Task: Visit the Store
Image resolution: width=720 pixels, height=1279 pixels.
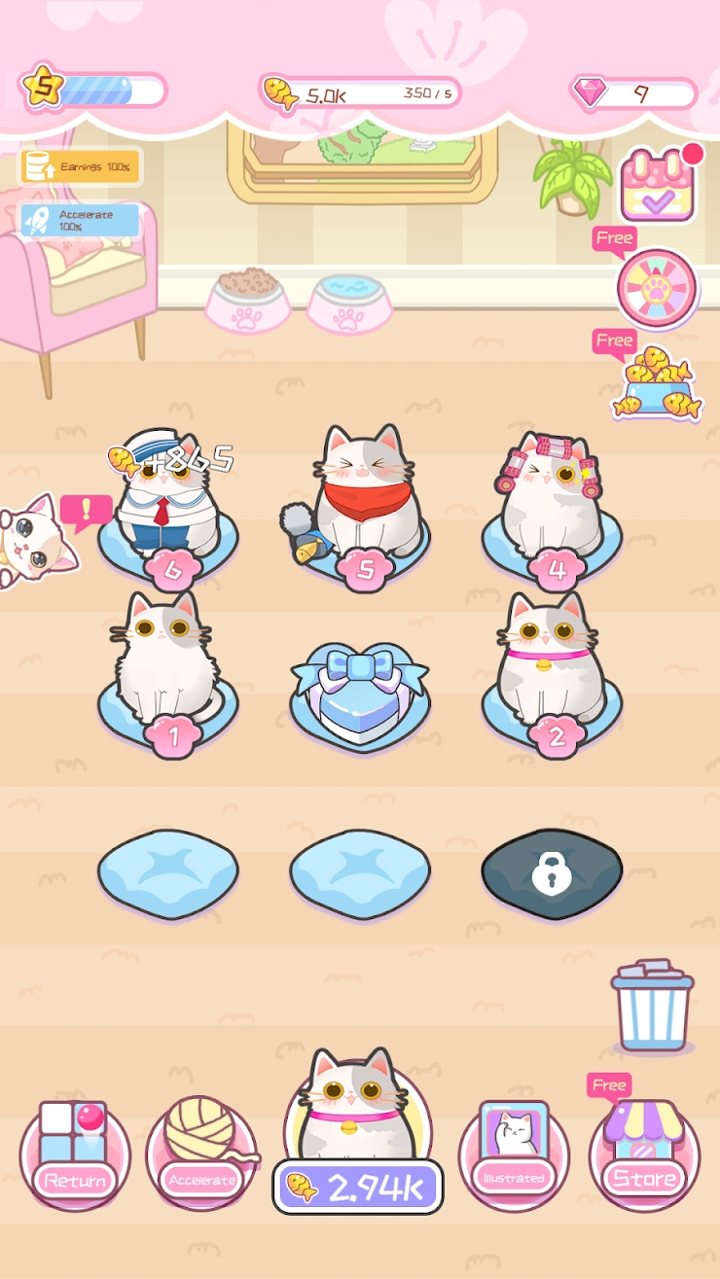Action: pos(644,1155)
